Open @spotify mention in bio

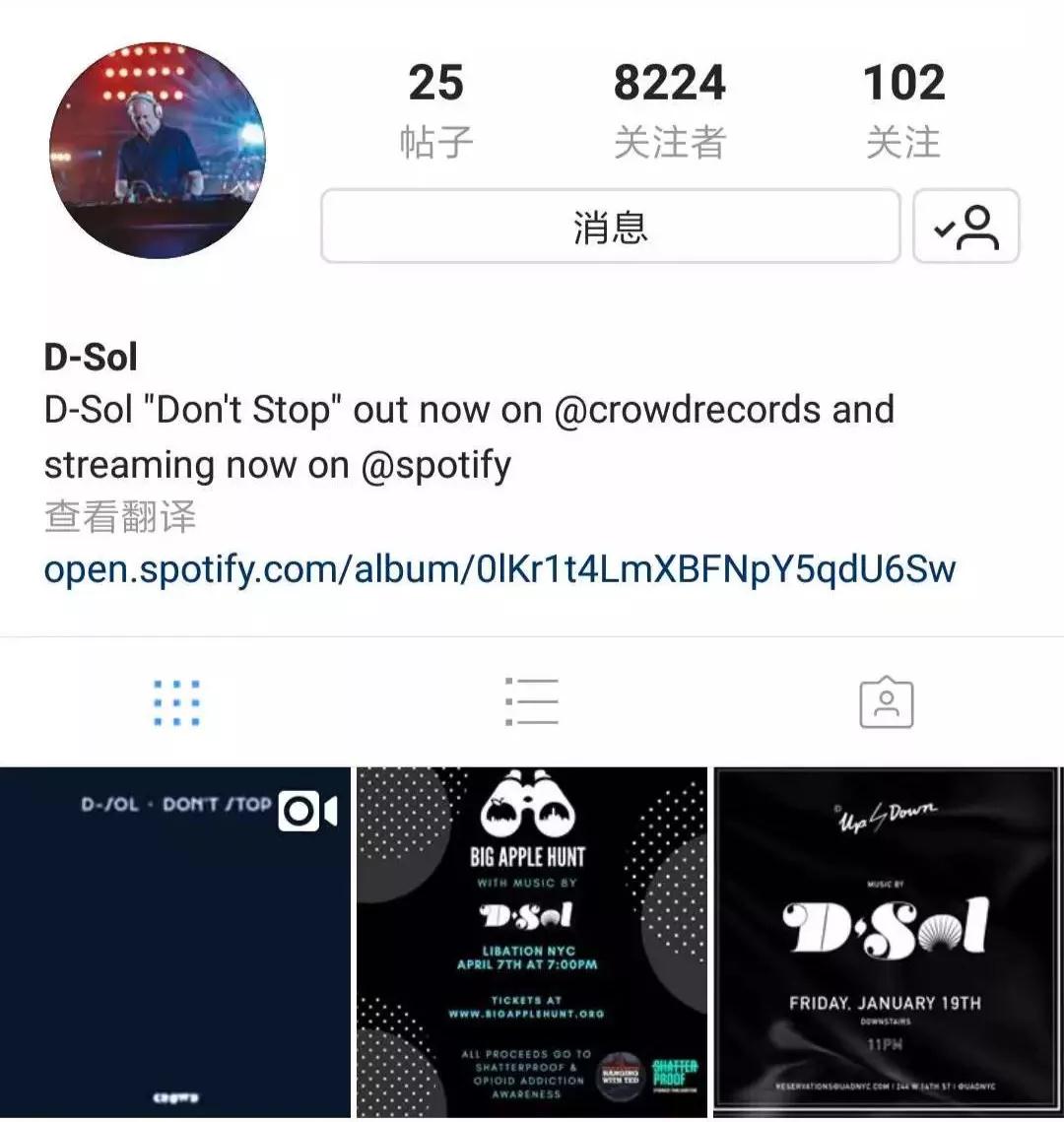click(x=436, y=465)
